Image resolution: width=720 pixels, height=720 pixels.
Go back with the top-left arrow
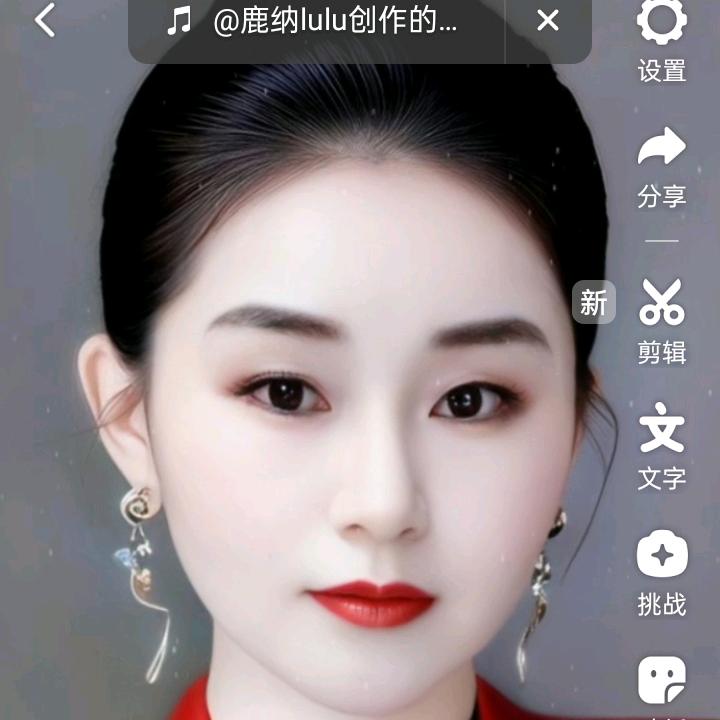(x=45, y=20)
